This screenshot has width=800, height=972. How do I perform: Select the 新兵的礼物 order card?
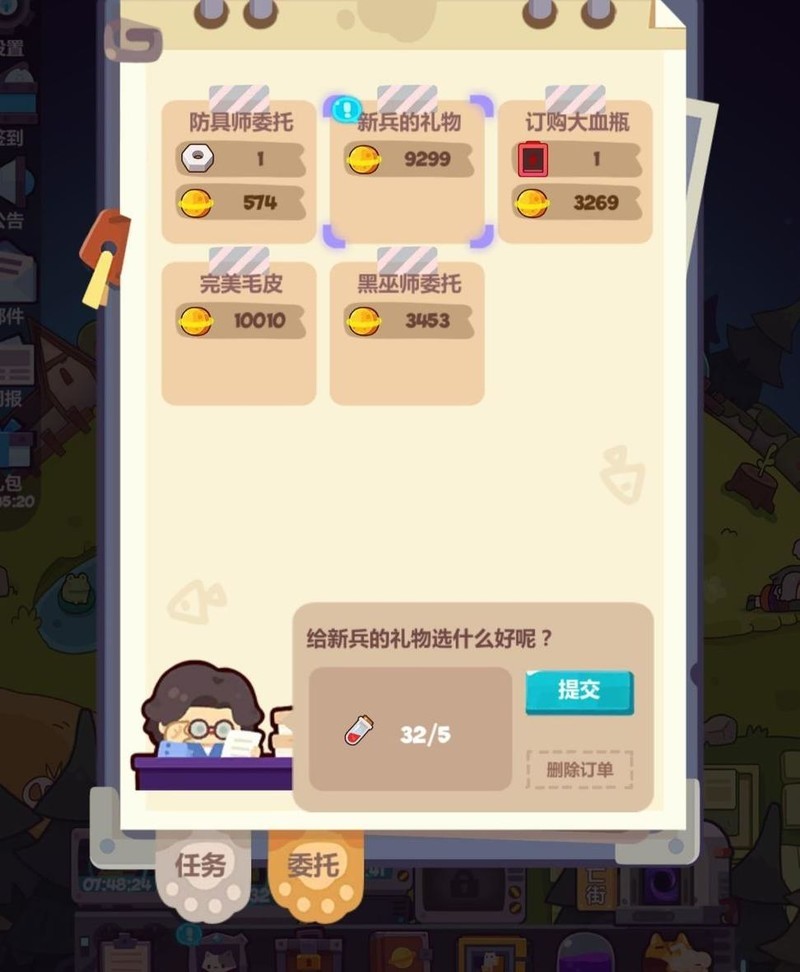tap(408, 172)
